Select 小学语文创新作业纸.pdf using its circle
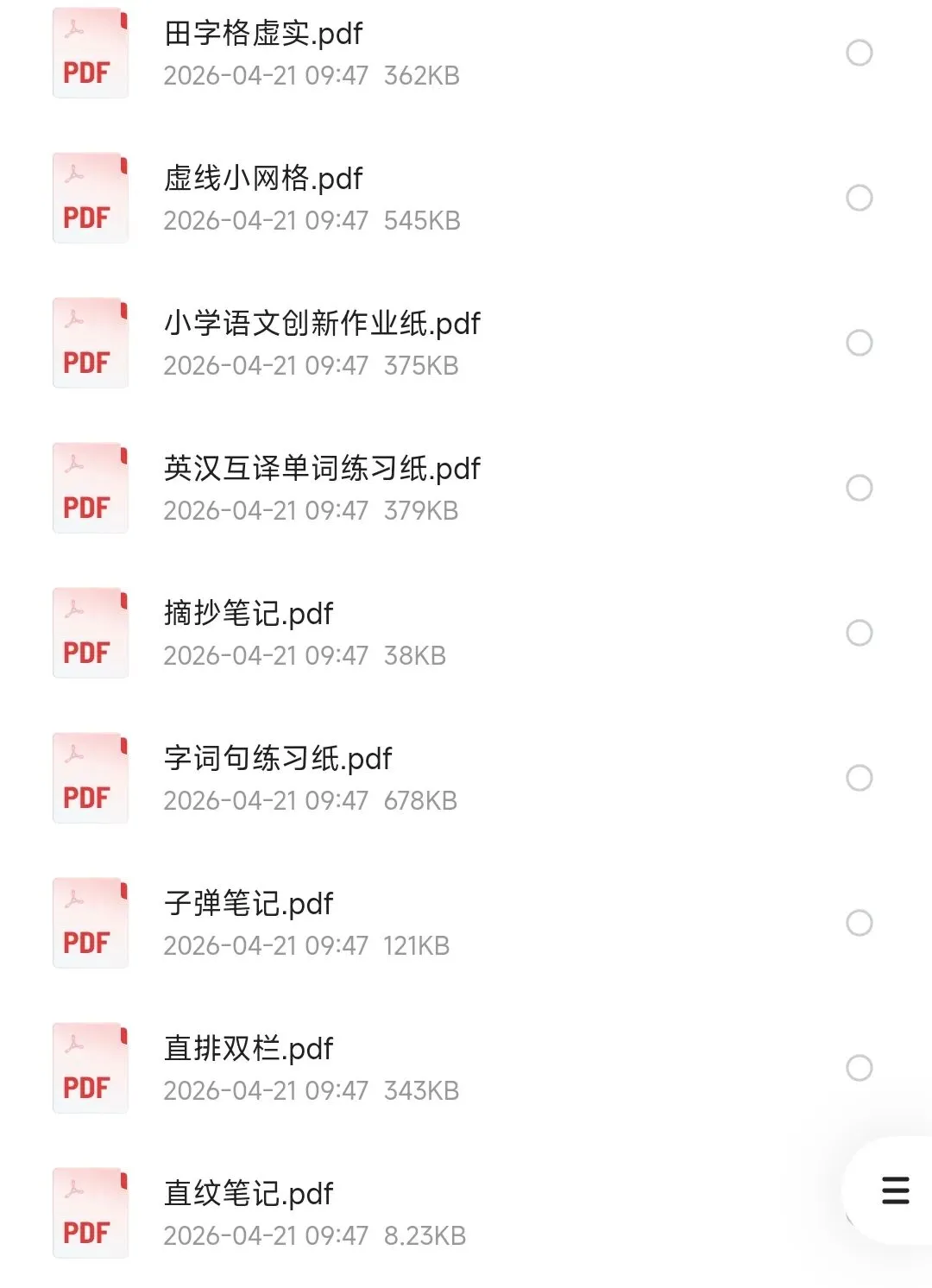 point(859,343)
